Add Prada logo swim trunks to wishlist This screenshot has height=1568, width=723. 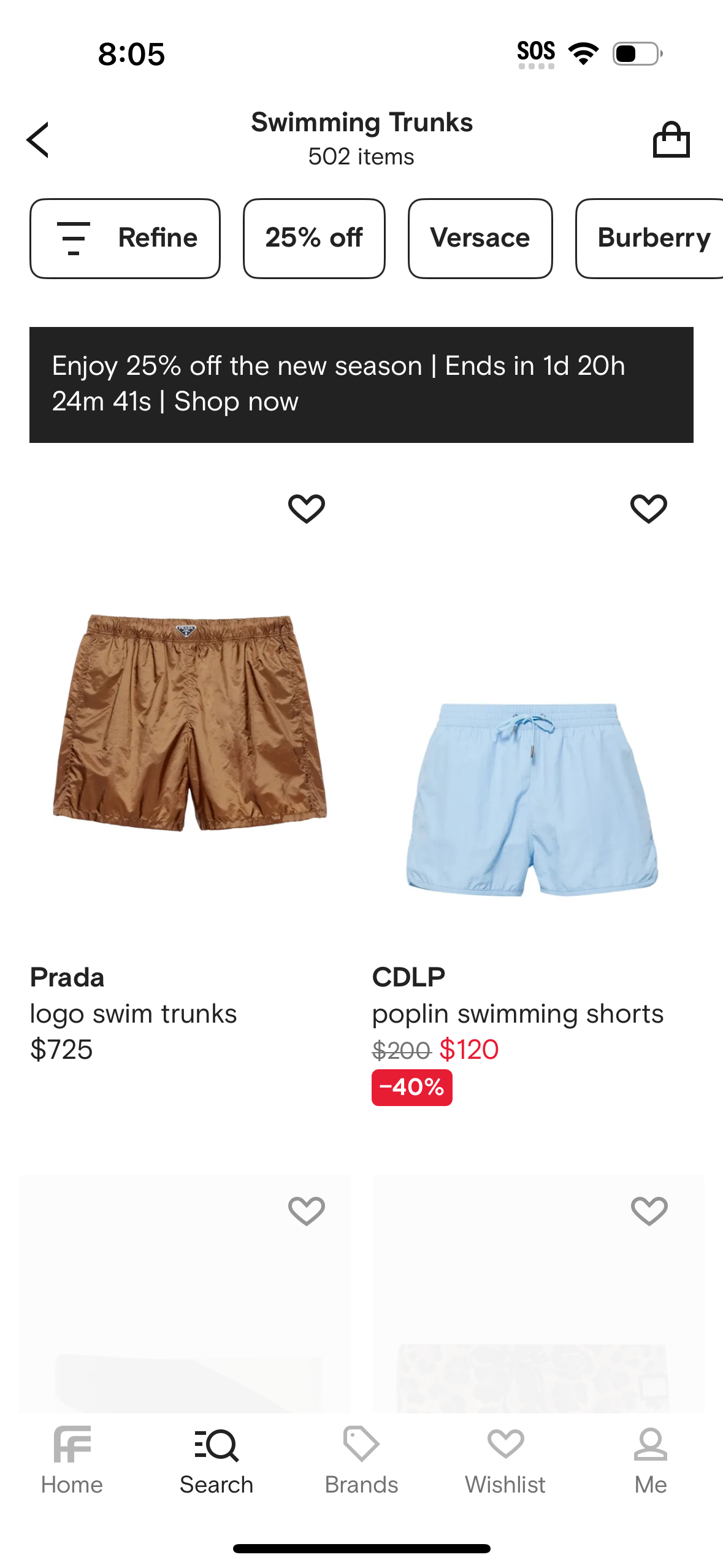[x=307, y=509]
